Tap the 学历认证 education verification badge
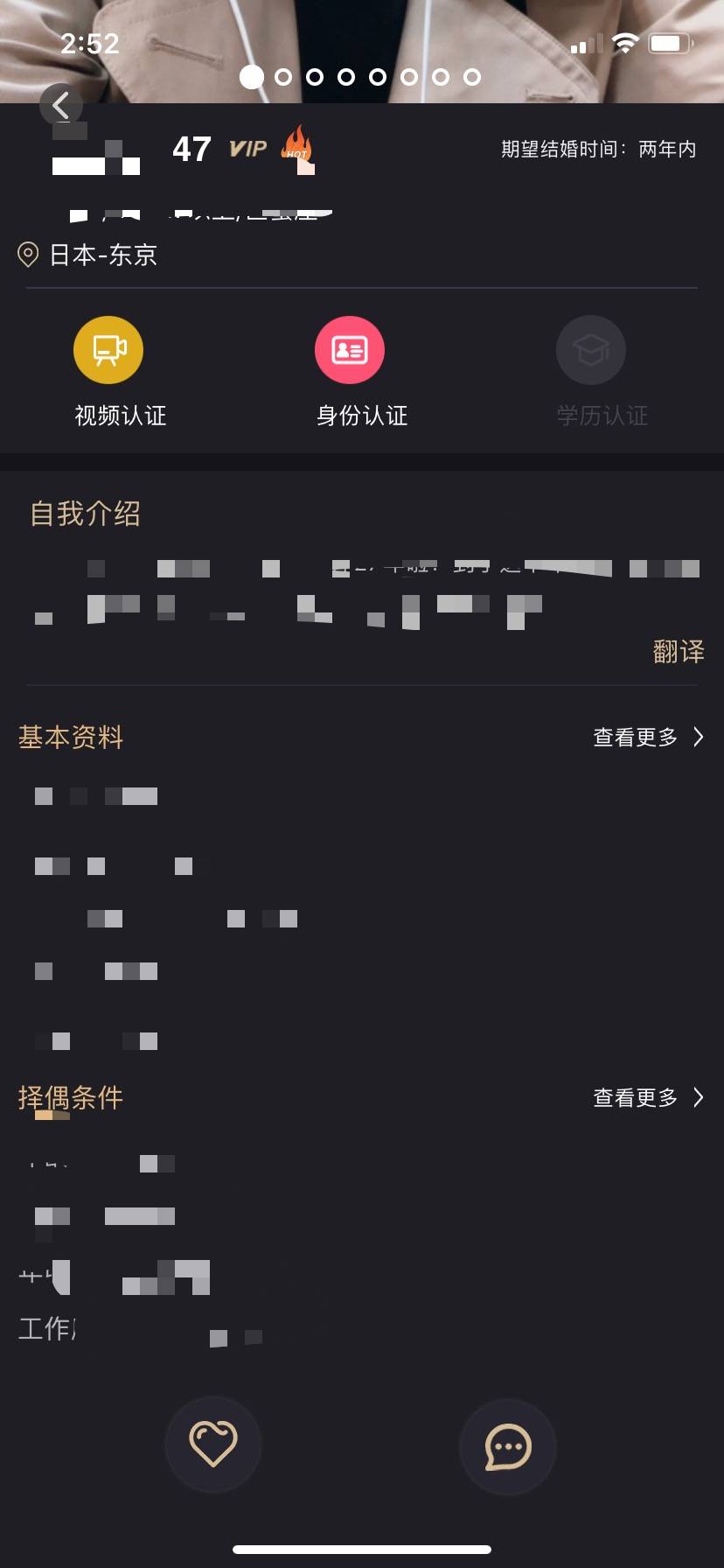 coord(591,350)
